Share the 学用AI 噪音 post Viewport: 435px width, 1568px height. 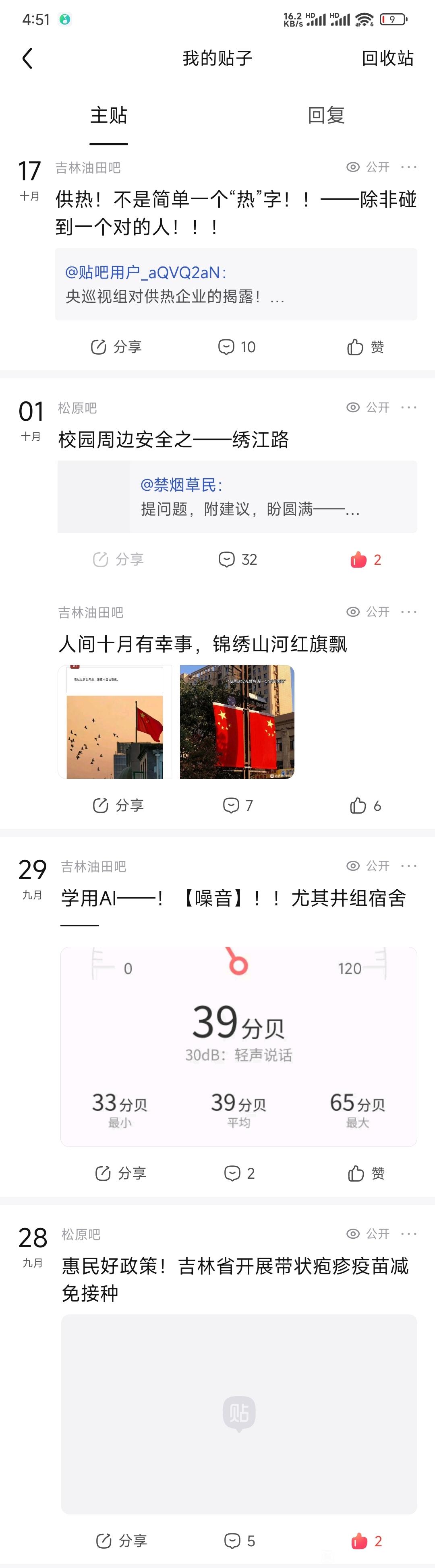(120, 1173)
